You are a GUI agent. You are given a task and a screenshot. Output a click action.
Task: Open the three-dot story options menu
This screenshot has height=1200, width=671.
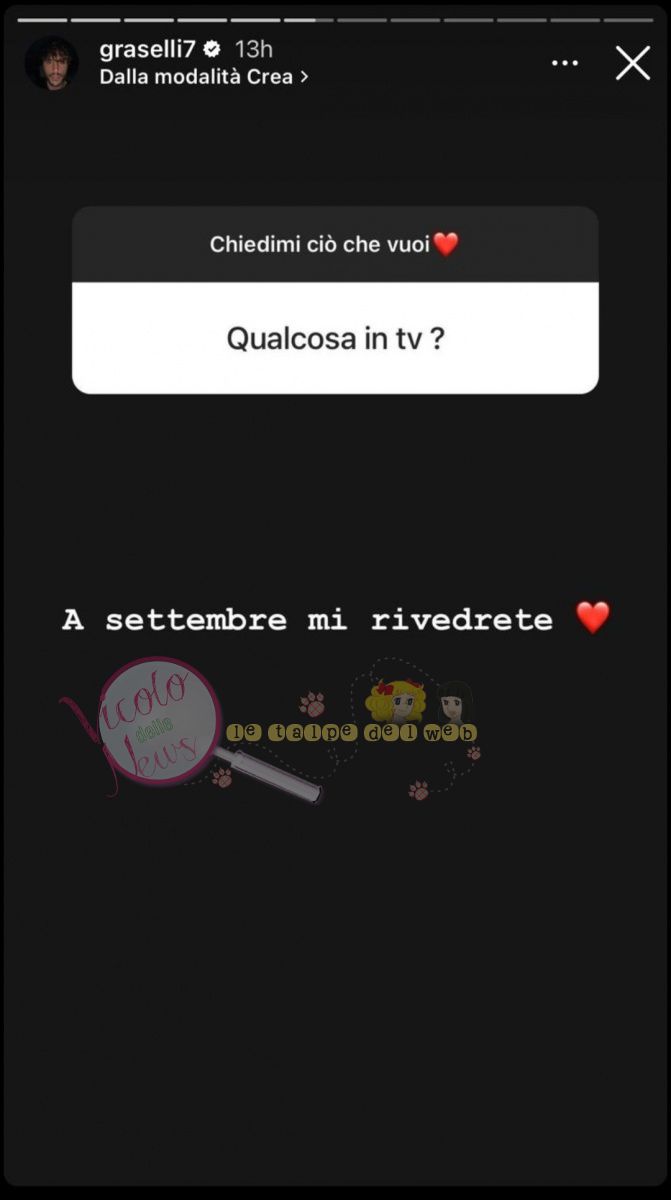point(565,63)
